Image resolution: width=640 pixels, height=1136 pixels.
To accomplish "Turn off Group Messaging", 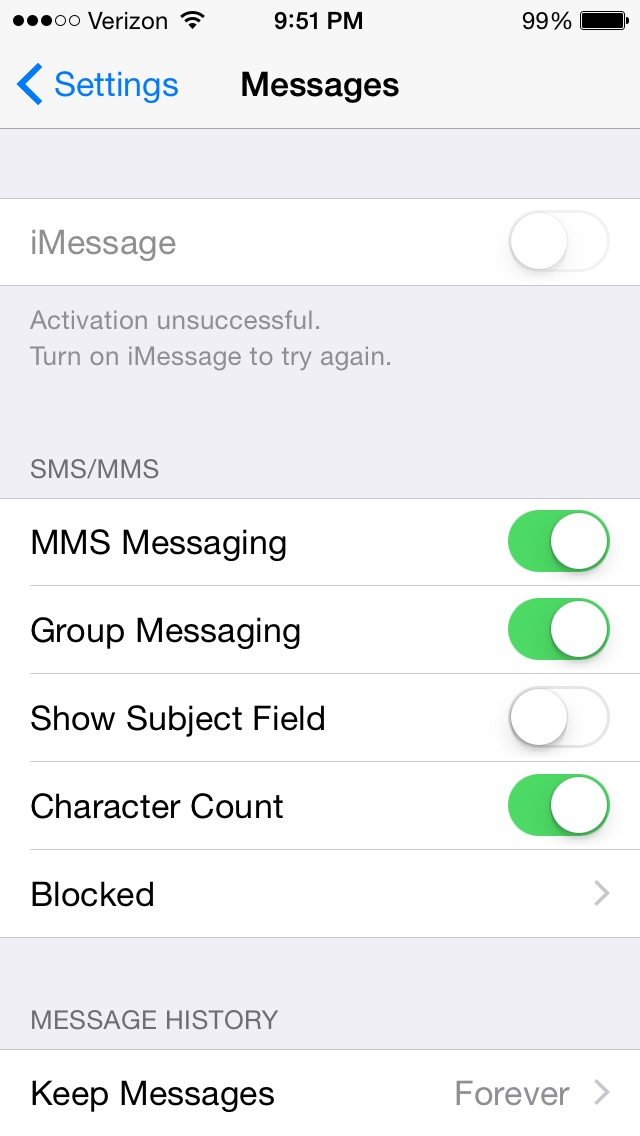I will 558,630.
